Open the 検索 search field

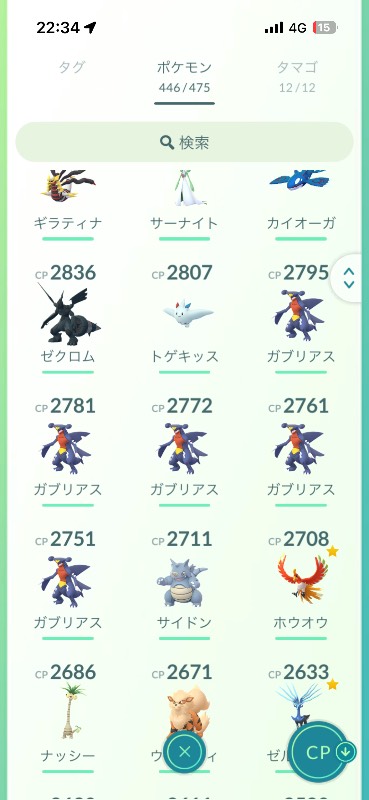click(184, 142)
